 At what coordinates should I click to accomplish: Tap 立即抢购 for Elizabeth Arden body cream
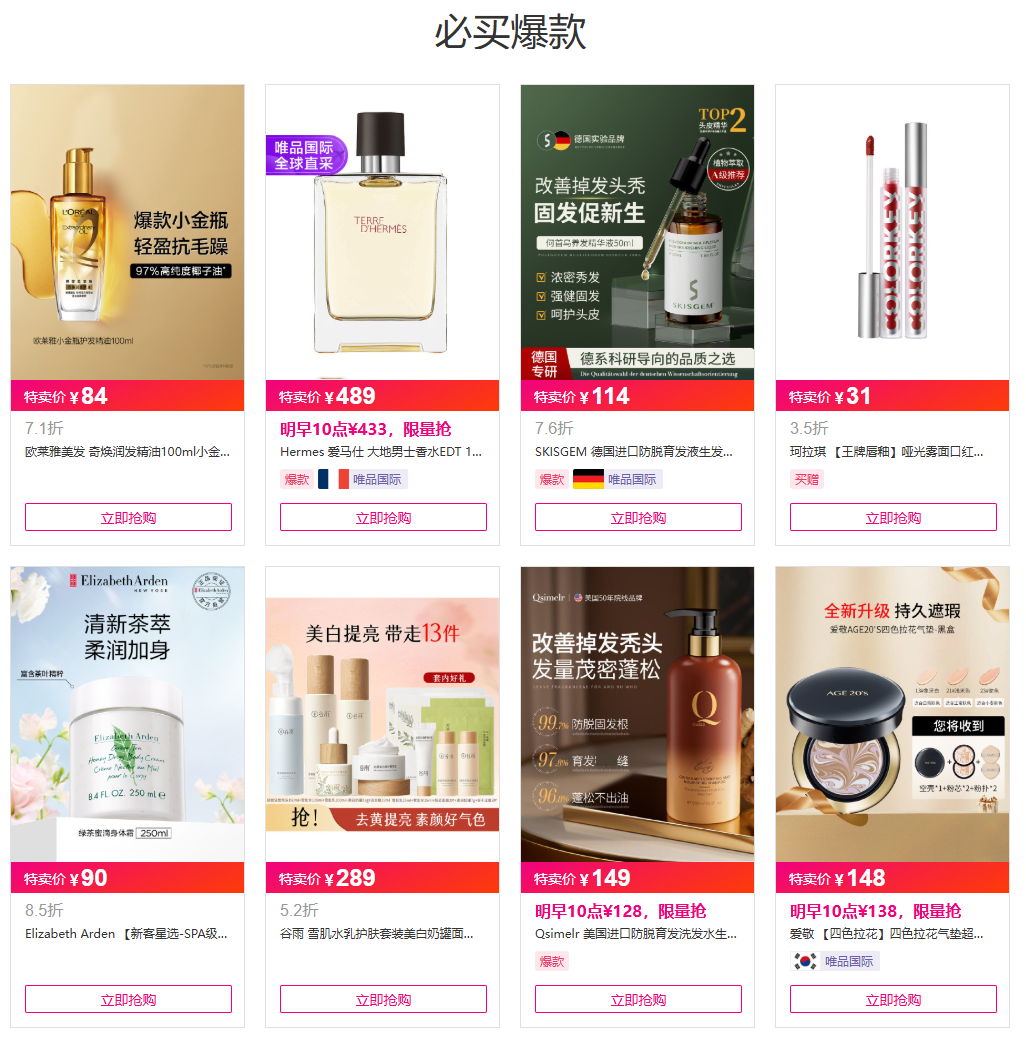click(128, 999)
